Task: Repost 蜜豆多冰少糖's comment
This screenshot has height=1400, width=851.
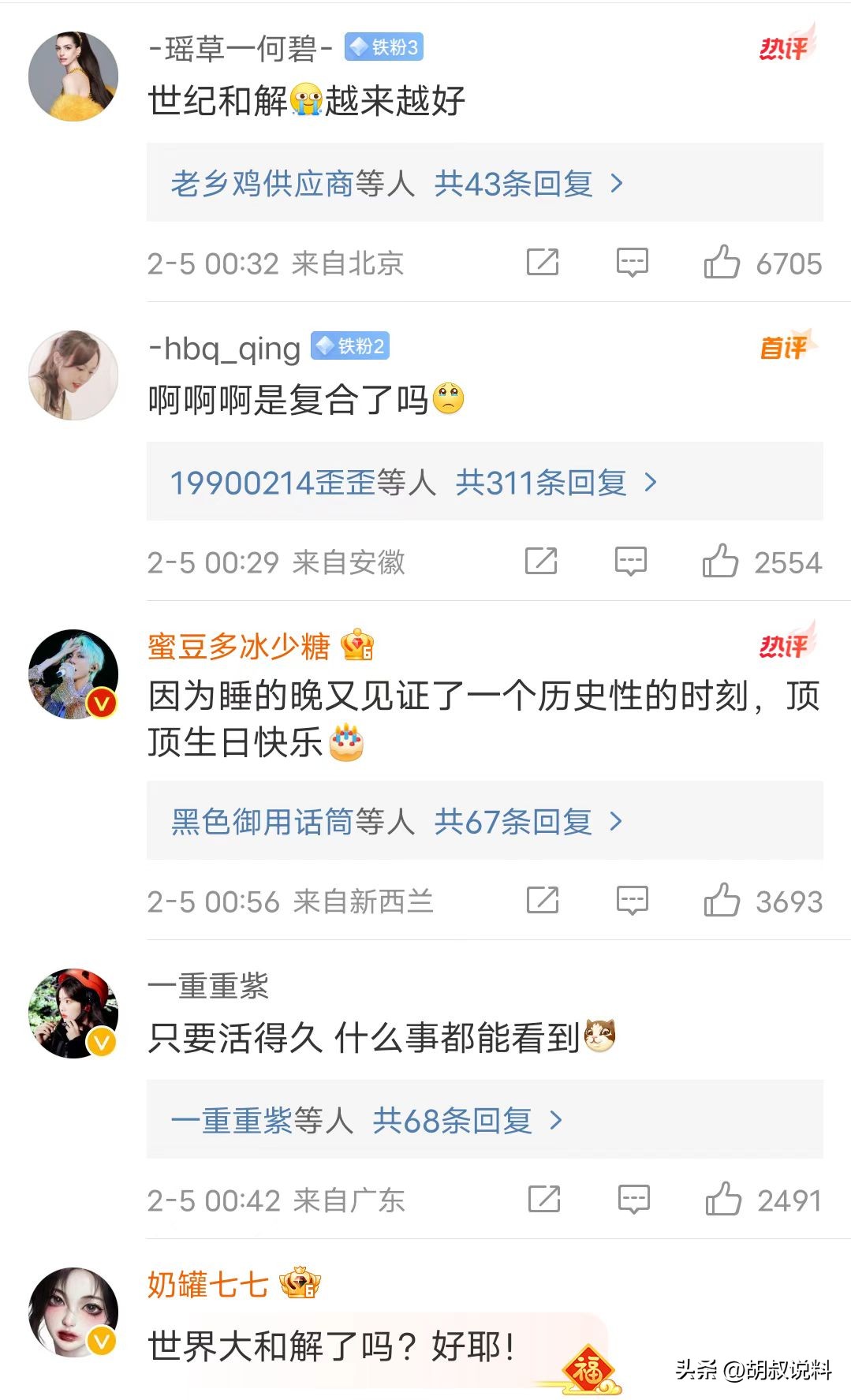Action: 543,901
